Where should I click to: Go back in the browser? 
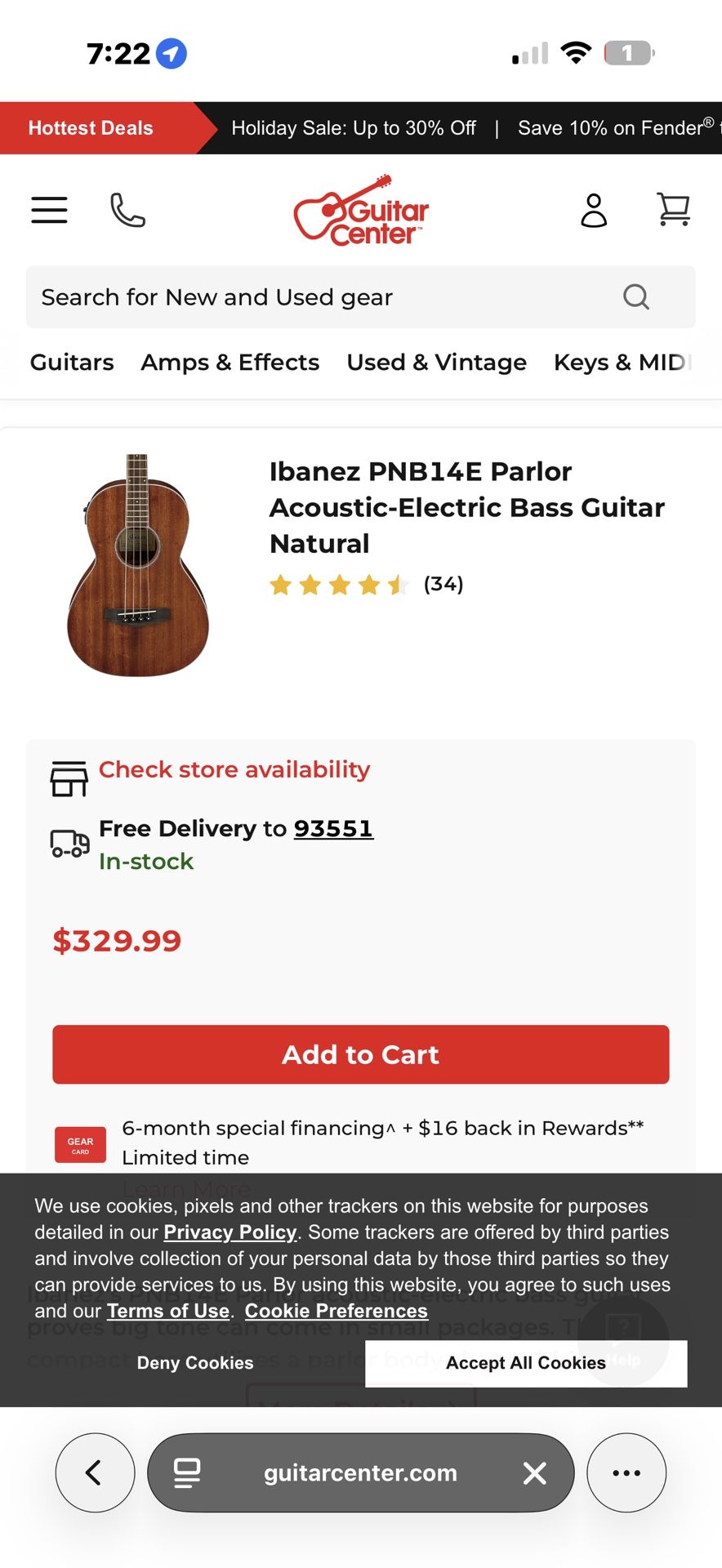pyautogui.click(x=95, y=1472)
